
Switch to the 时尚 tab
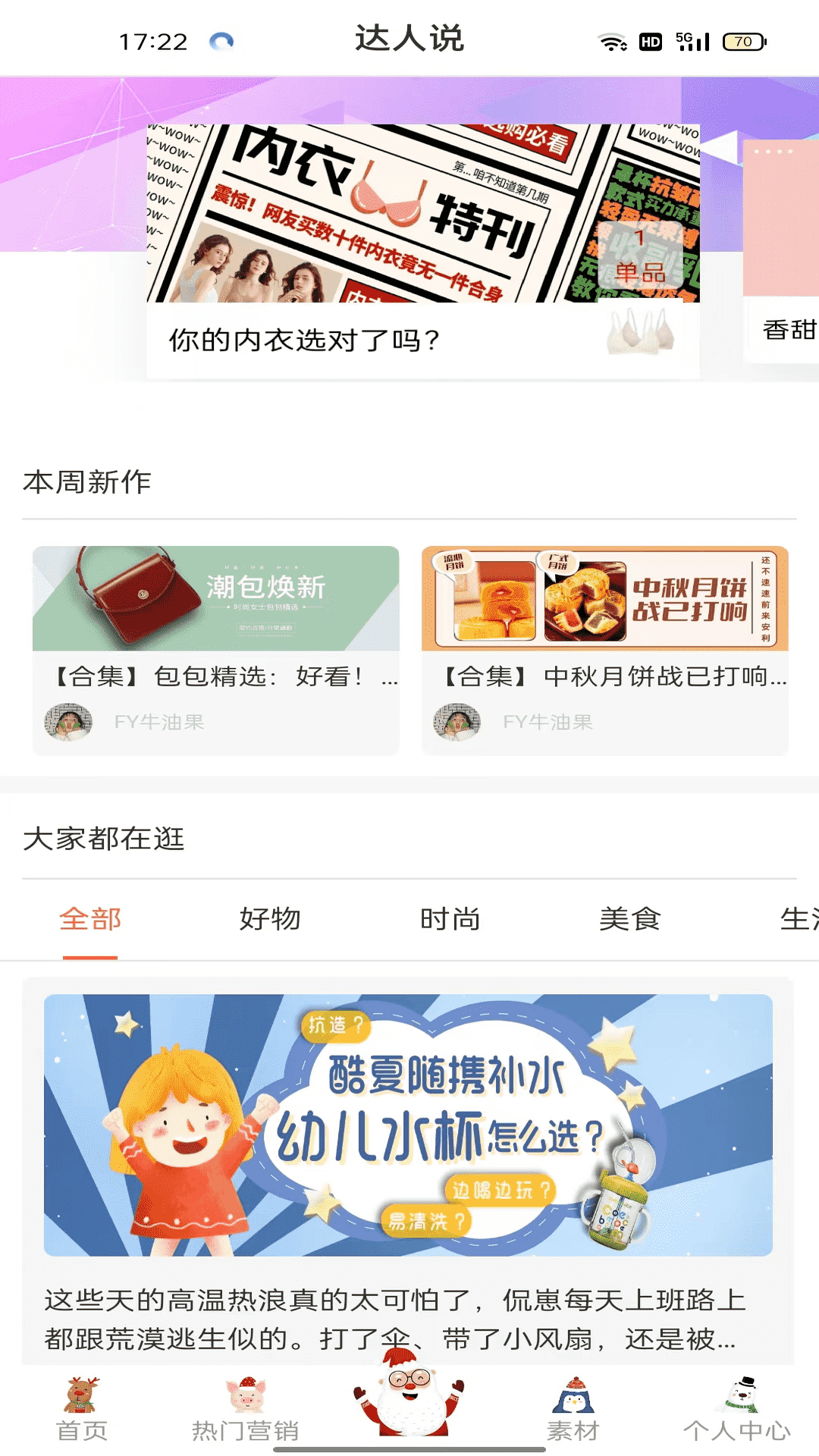click(450, 918)
